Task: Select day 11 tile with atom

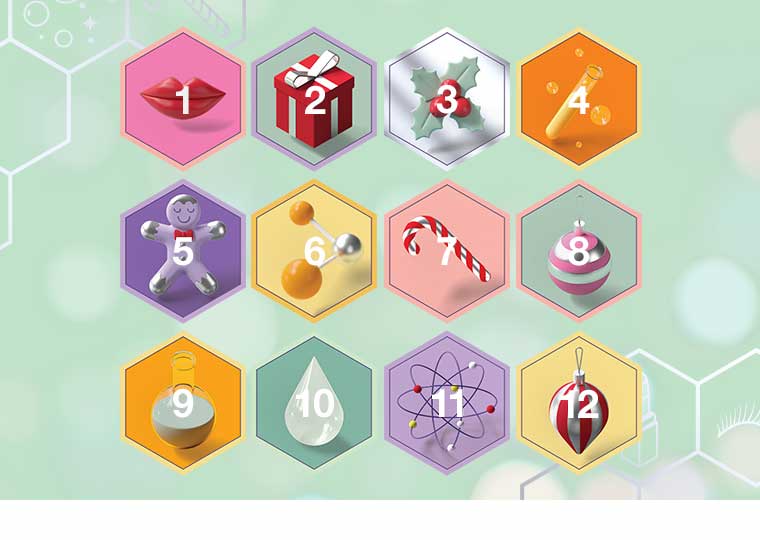Action: point(447,403)
